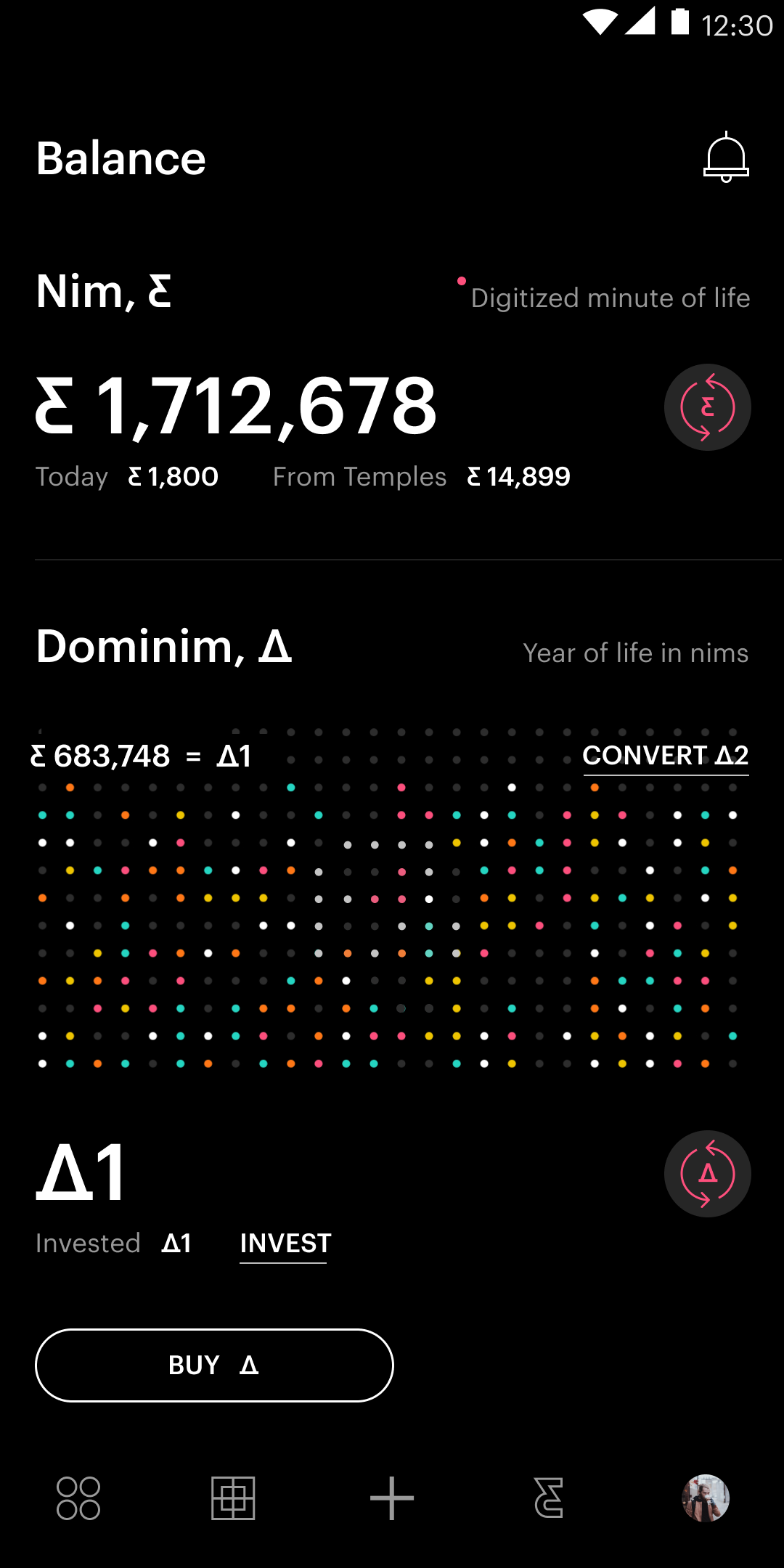Tap the Nim exchange circular button
784x1568 pixels.
point(708,407)
